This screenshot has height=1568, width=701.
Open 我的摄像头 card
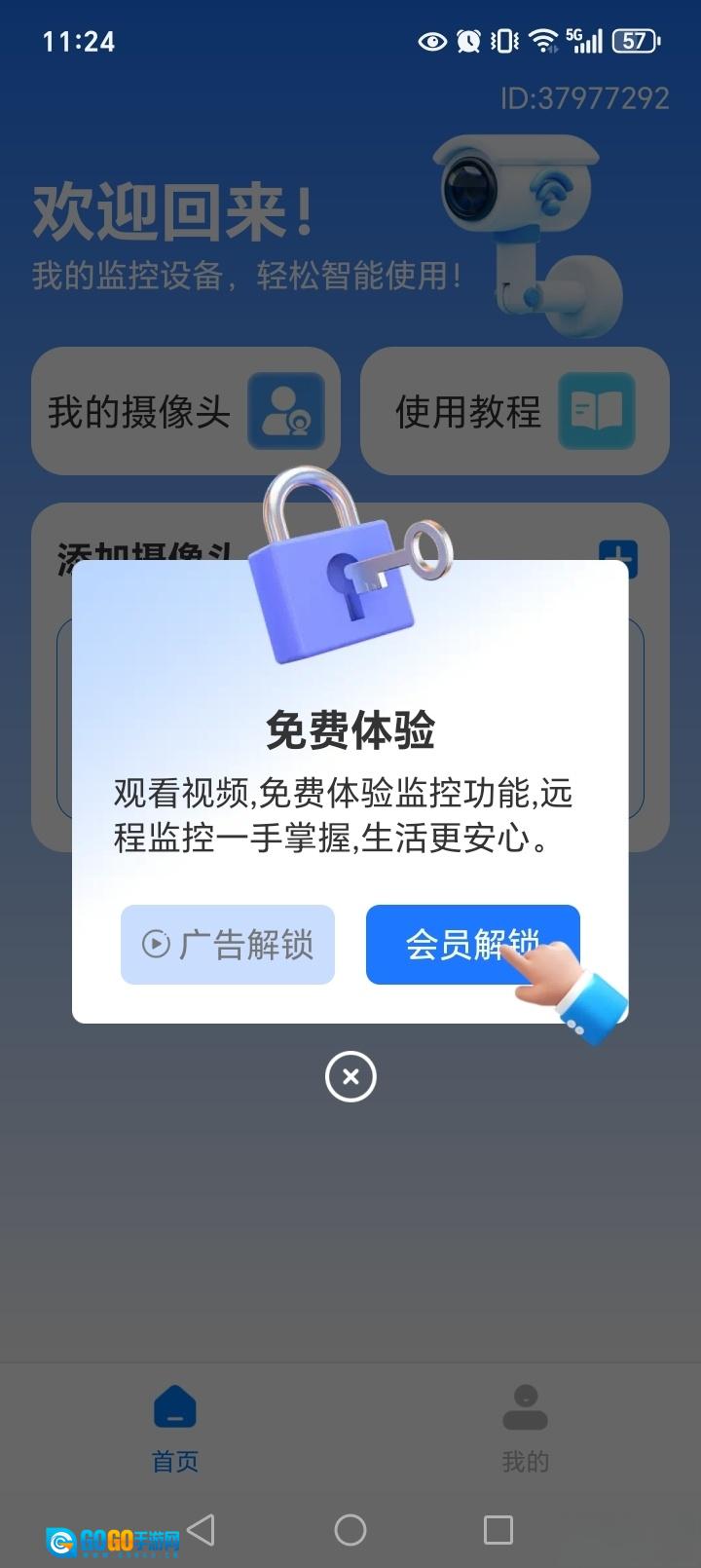pyautogui.click(x=186, y=411)
